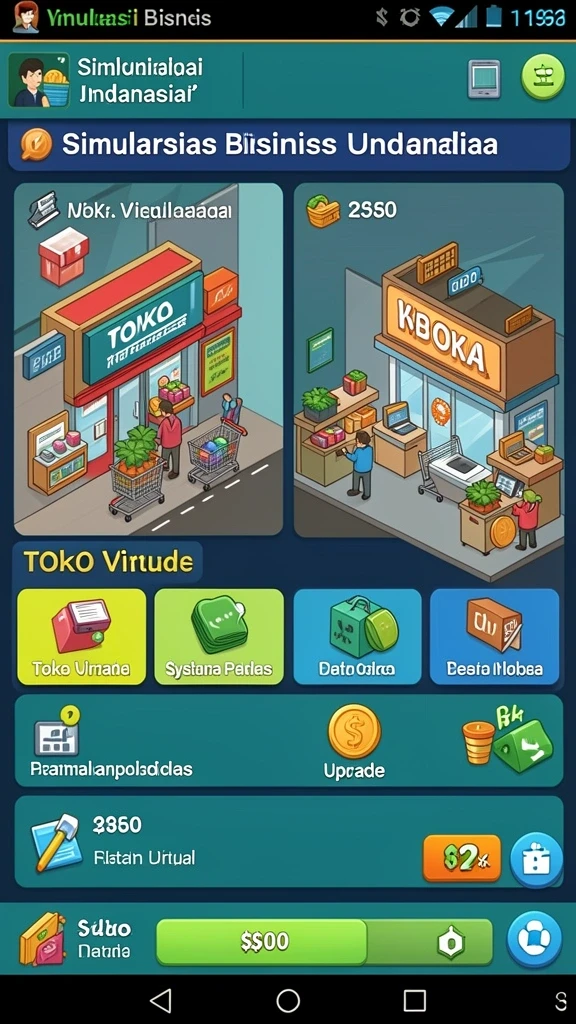576x1024 pixels.
Task: Go back using the system back button
Action: tap(161, 1000)
